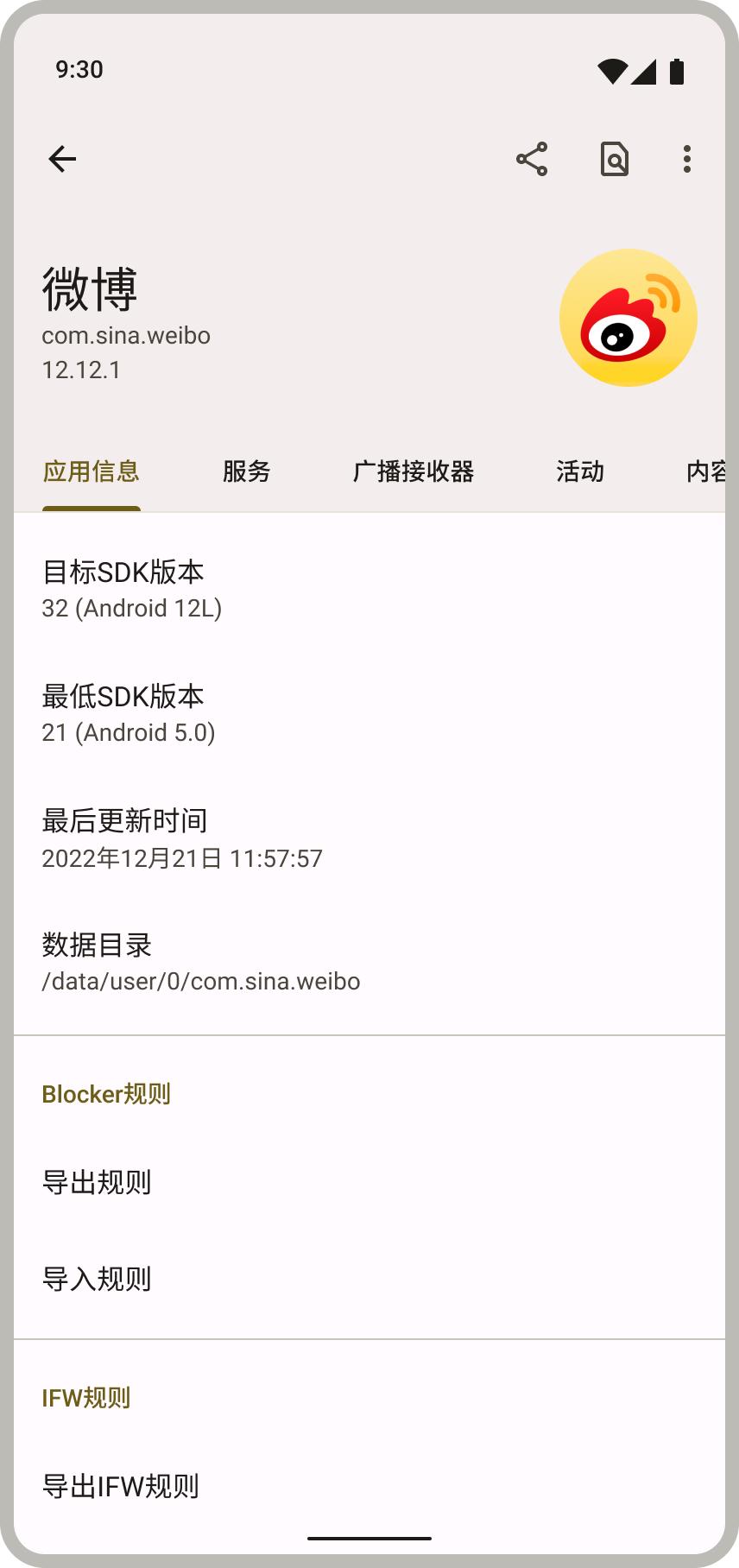Switch to the 活动 tab
This screenshot has width=739, height=1568.
pos(580,471)
